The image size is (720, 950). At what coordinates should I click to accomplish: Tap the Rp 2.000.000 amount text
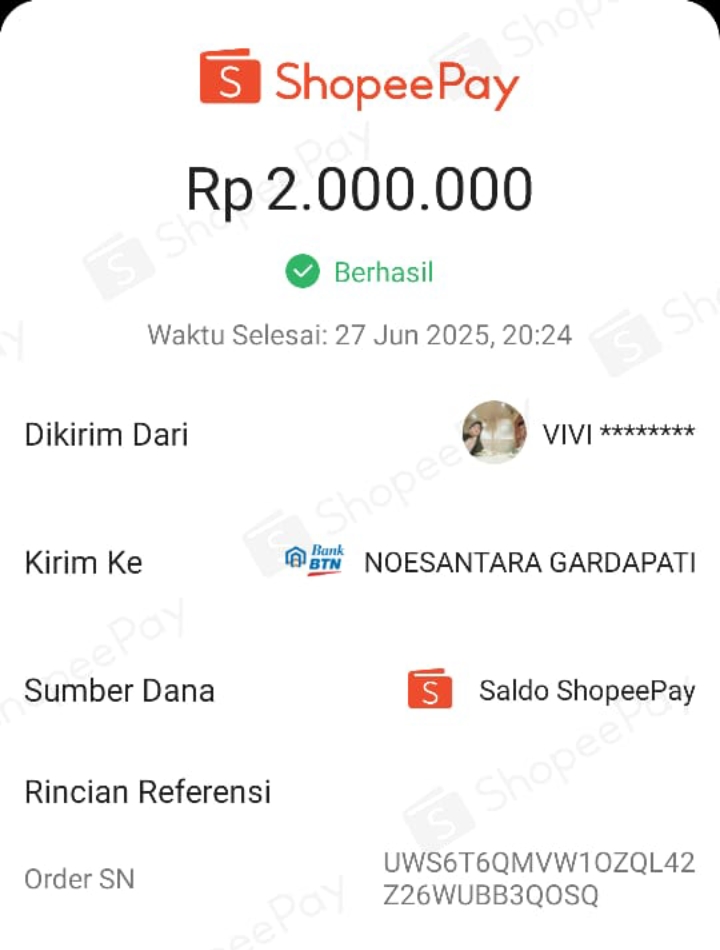click(x=360, y=188)
